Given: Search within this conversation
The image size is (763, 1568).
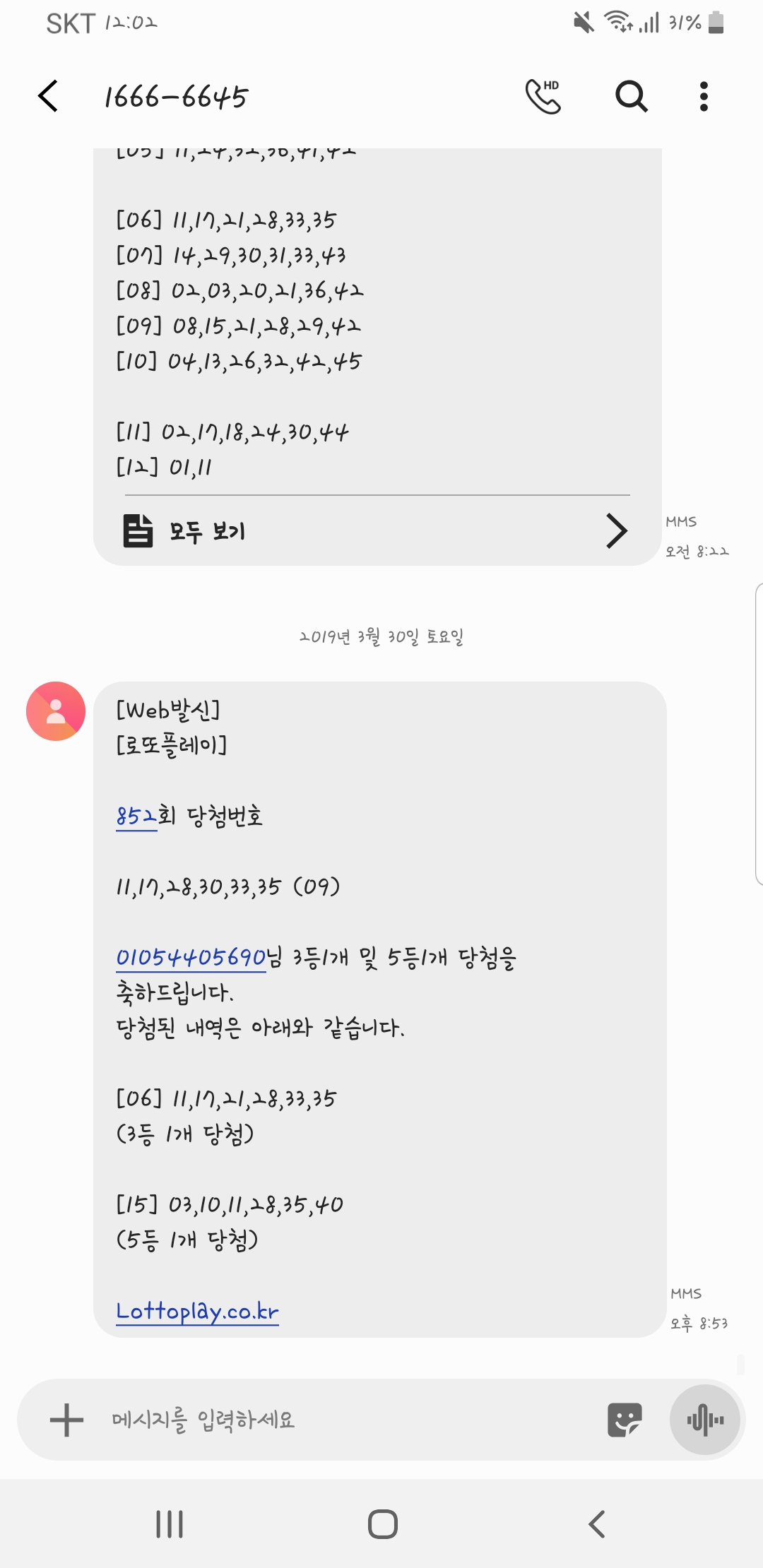Looking at the screenshot, I should click(631, 96).
